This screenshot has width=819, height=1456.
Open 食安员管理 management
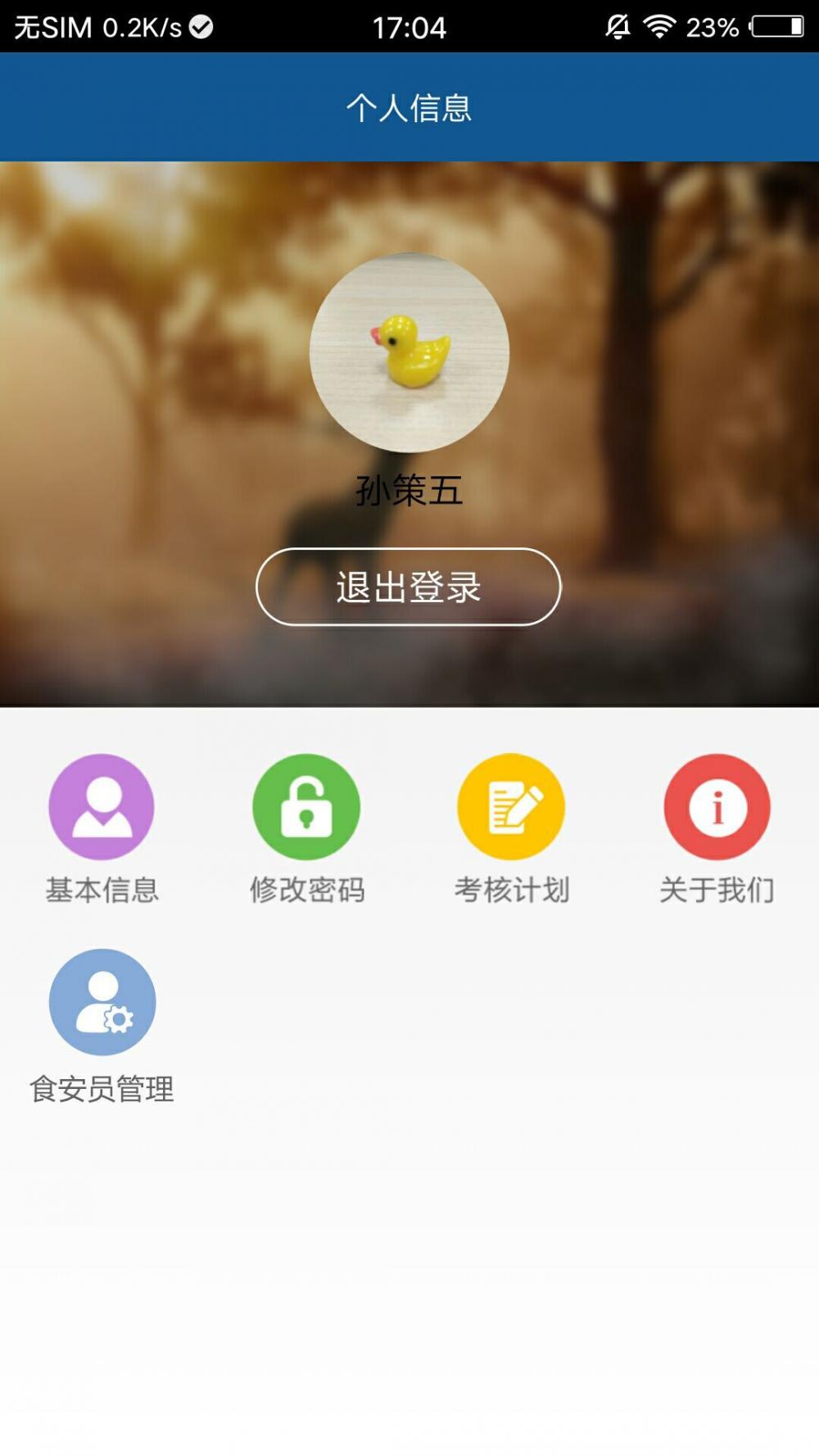click(x=102, y=1026)
